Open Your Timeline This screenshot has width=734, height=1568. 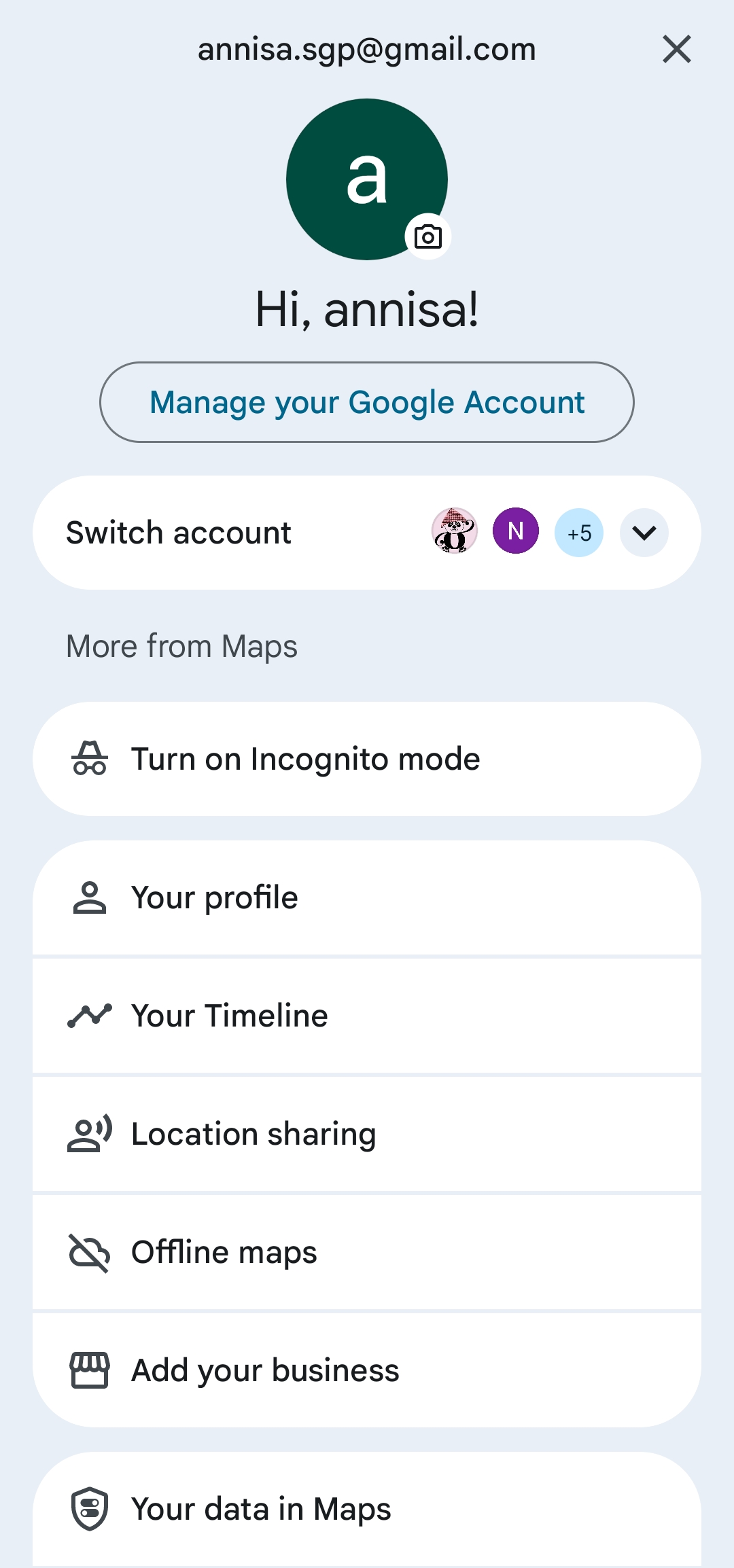[x=367, y=1016]
